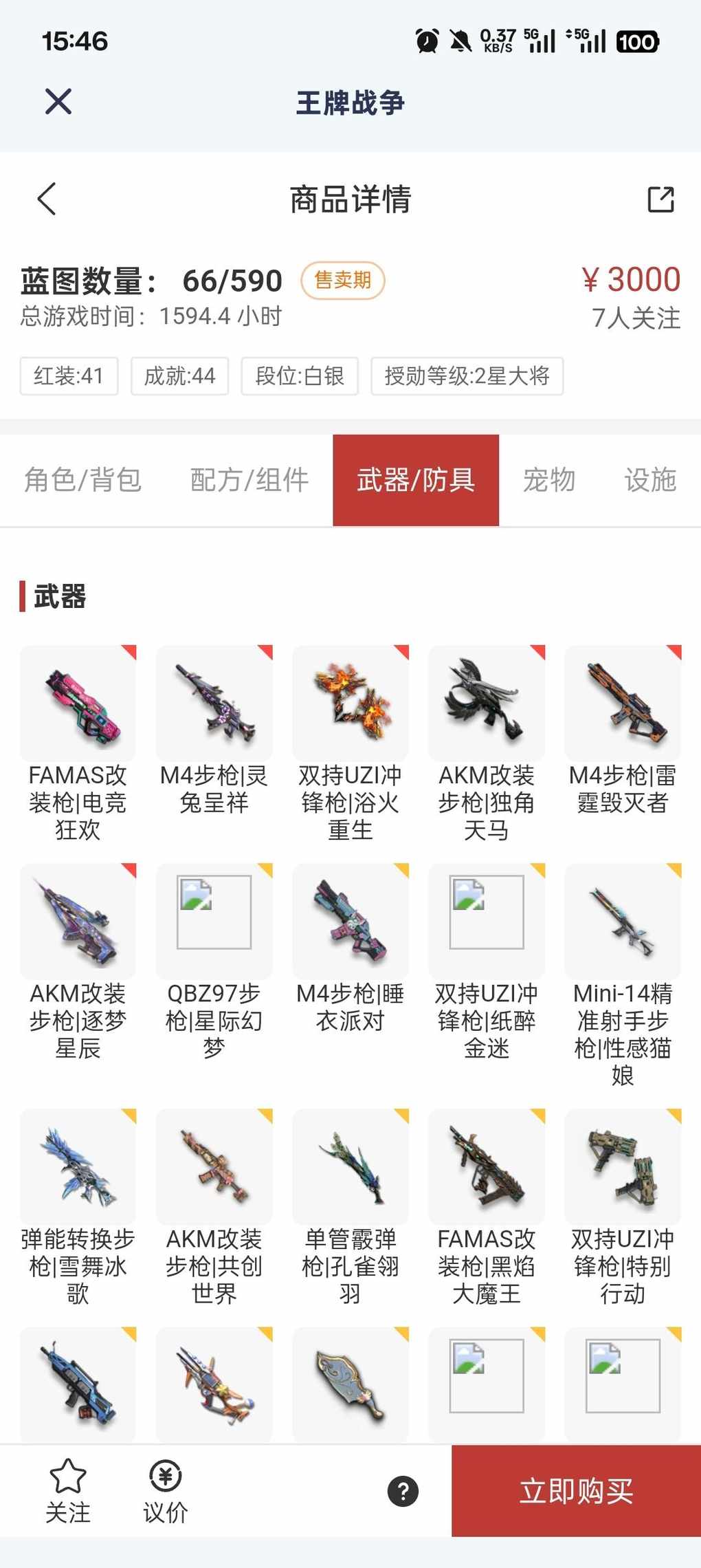The height and width of the screenshot is (1568, 701).
Task: Tap 议价 to negotiate price
Action: click(166, 1490)
